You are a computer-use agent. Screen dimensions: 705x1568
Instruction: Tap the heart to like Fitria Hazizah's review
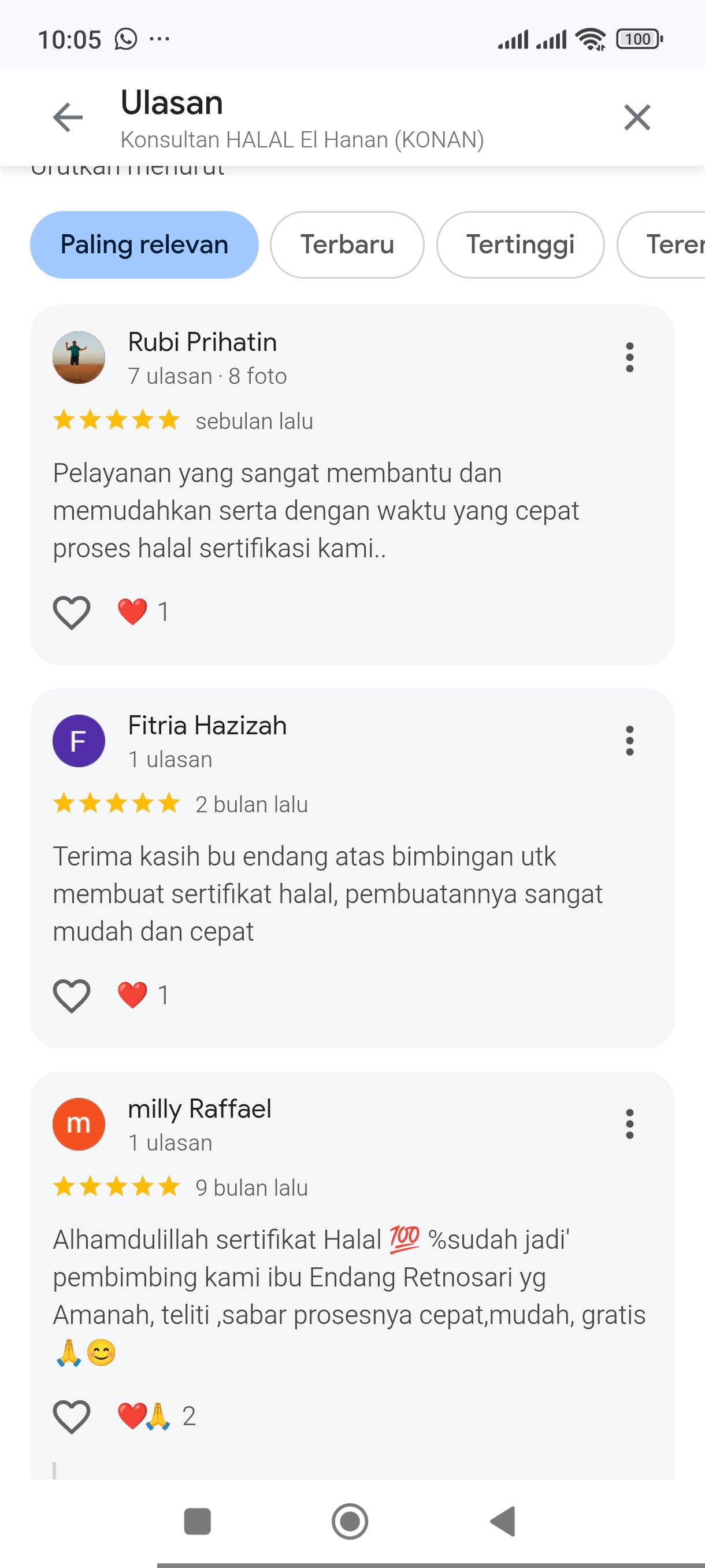(x=70, y=994)
